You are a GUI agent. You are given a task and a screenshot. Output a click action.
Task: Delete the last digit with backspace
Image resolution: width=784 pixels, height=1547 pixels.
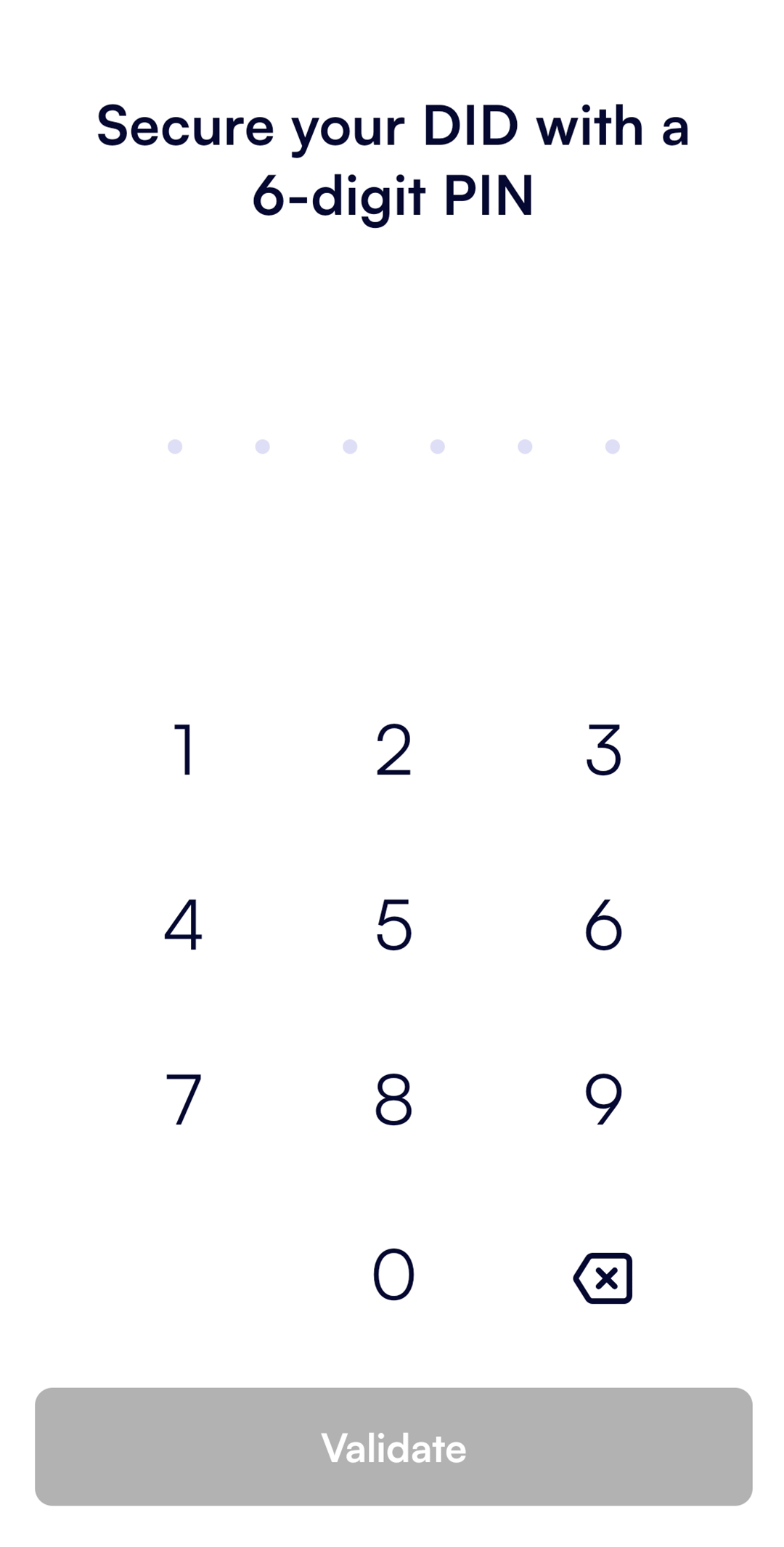(x=603, y=1277)
